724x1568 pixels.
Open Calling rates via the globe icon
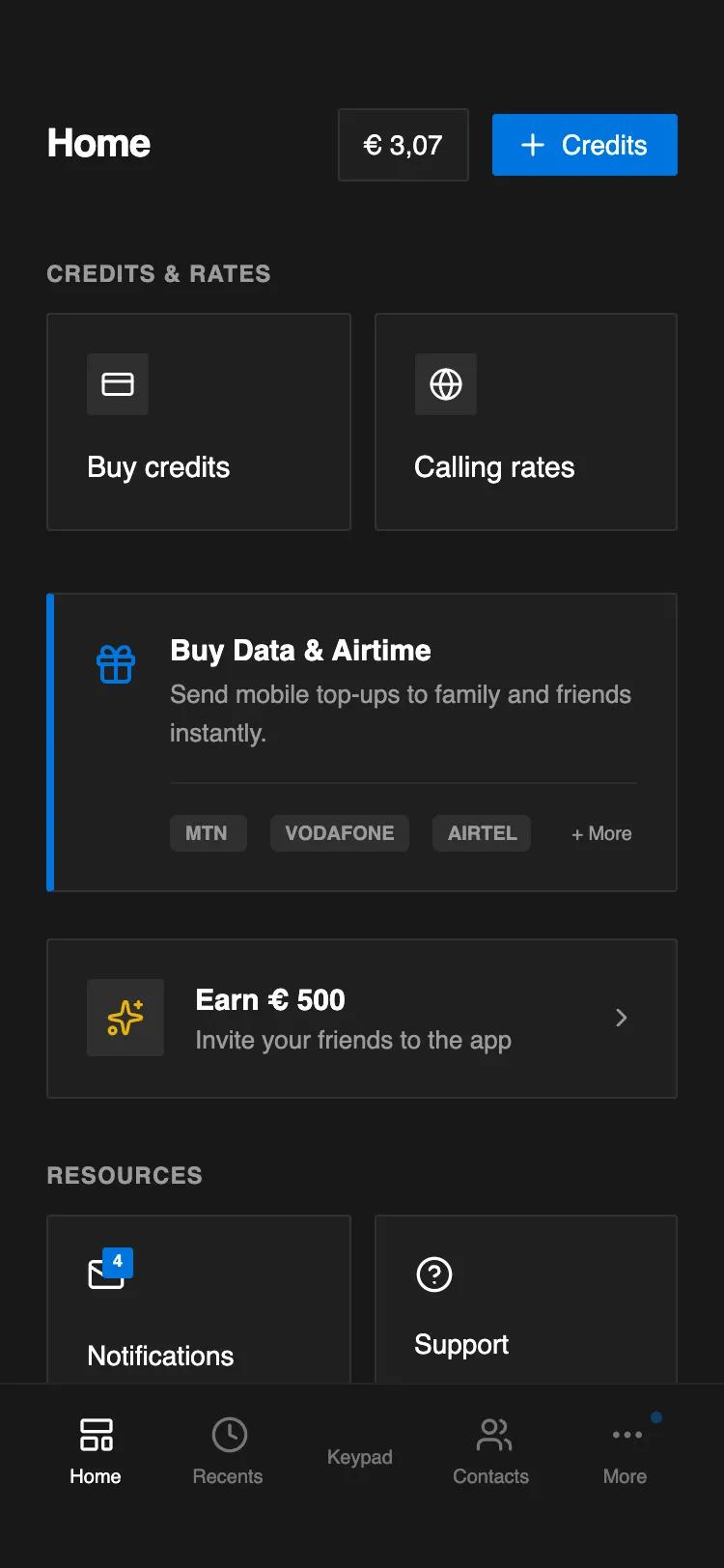446,383
